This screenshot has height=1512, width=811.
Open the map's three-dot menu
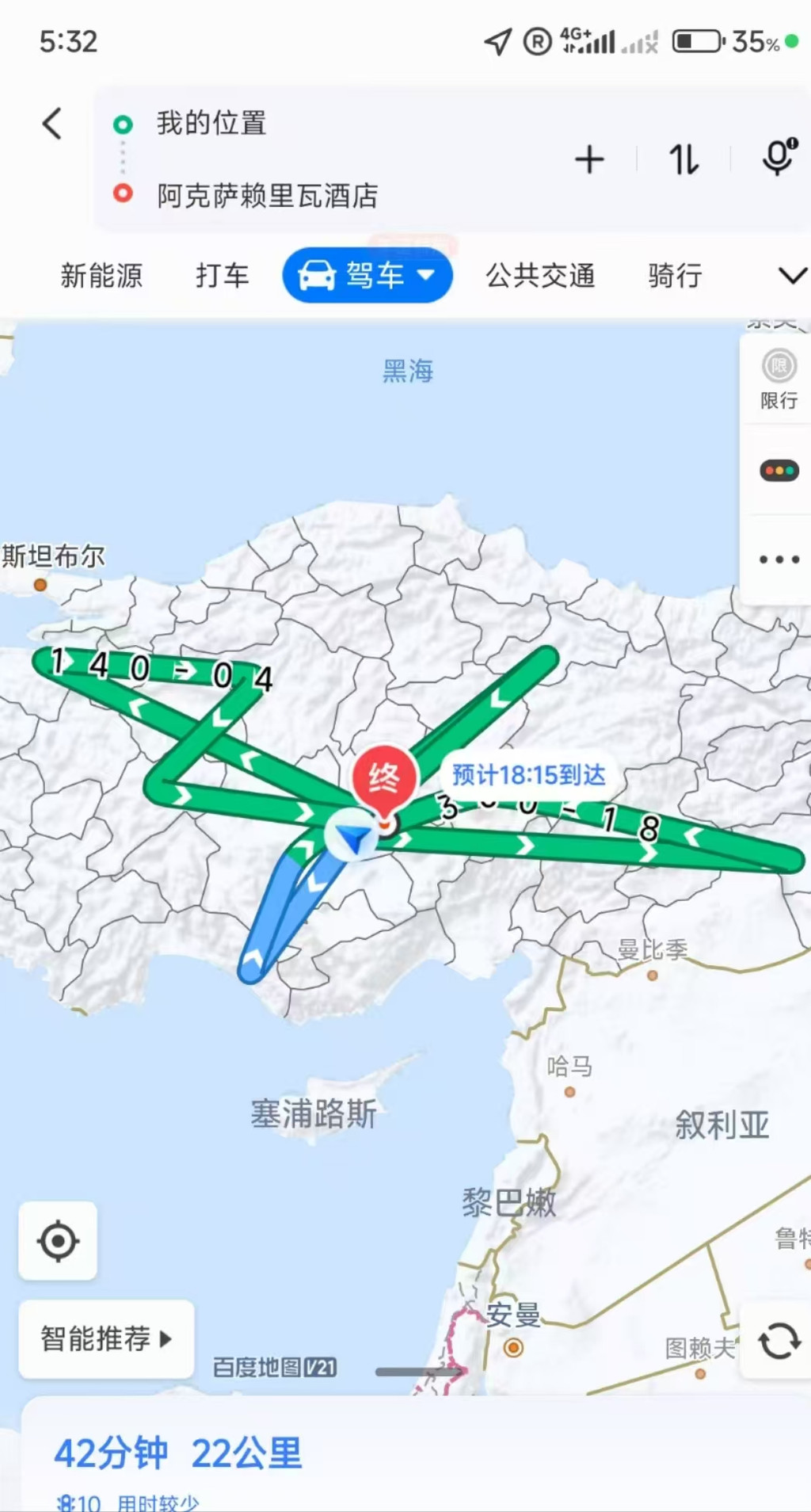pyautogui.click(x=779, y=559)
